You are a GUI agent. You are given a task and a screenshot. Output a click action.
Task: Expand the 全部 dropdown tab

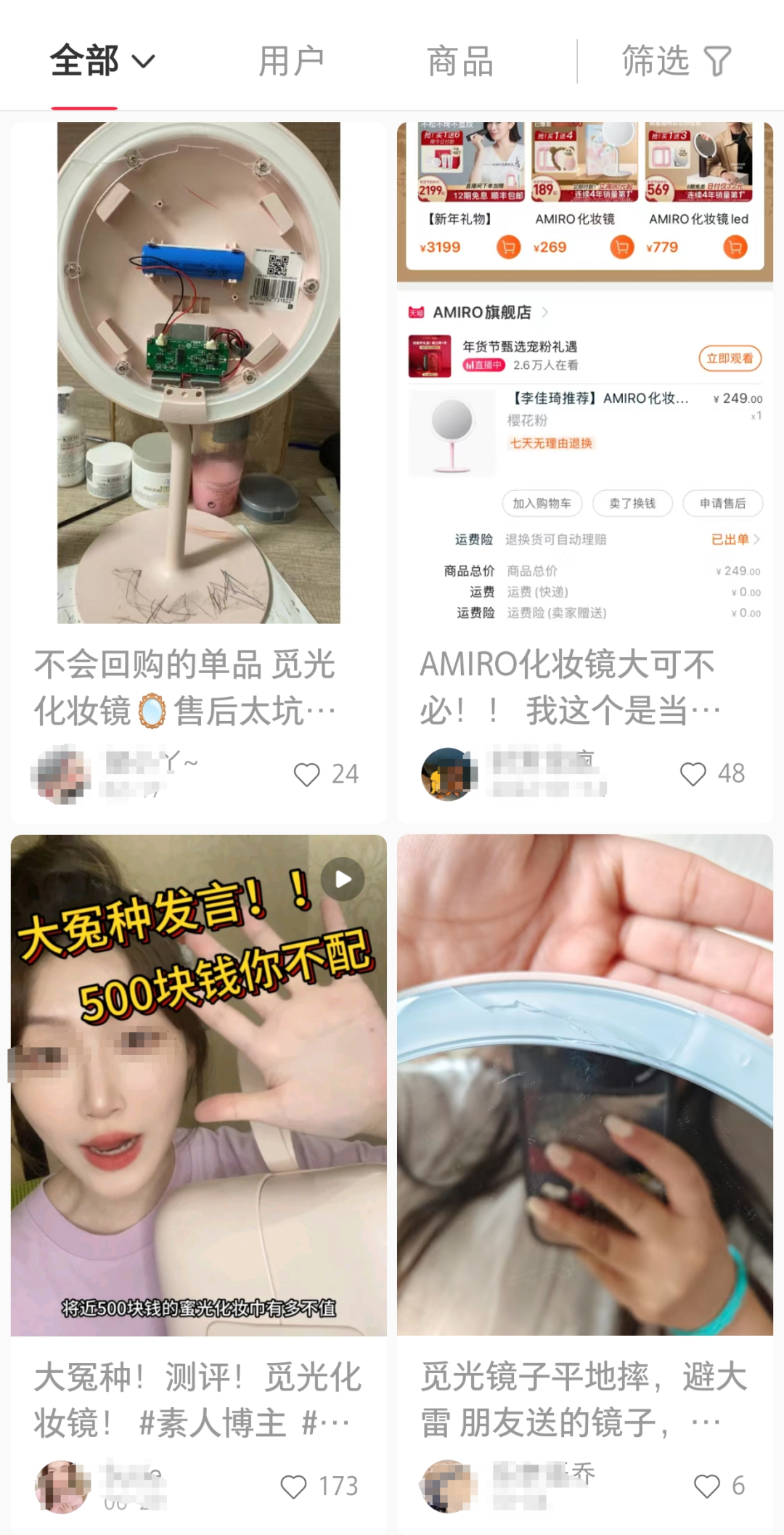click(102, 61)
